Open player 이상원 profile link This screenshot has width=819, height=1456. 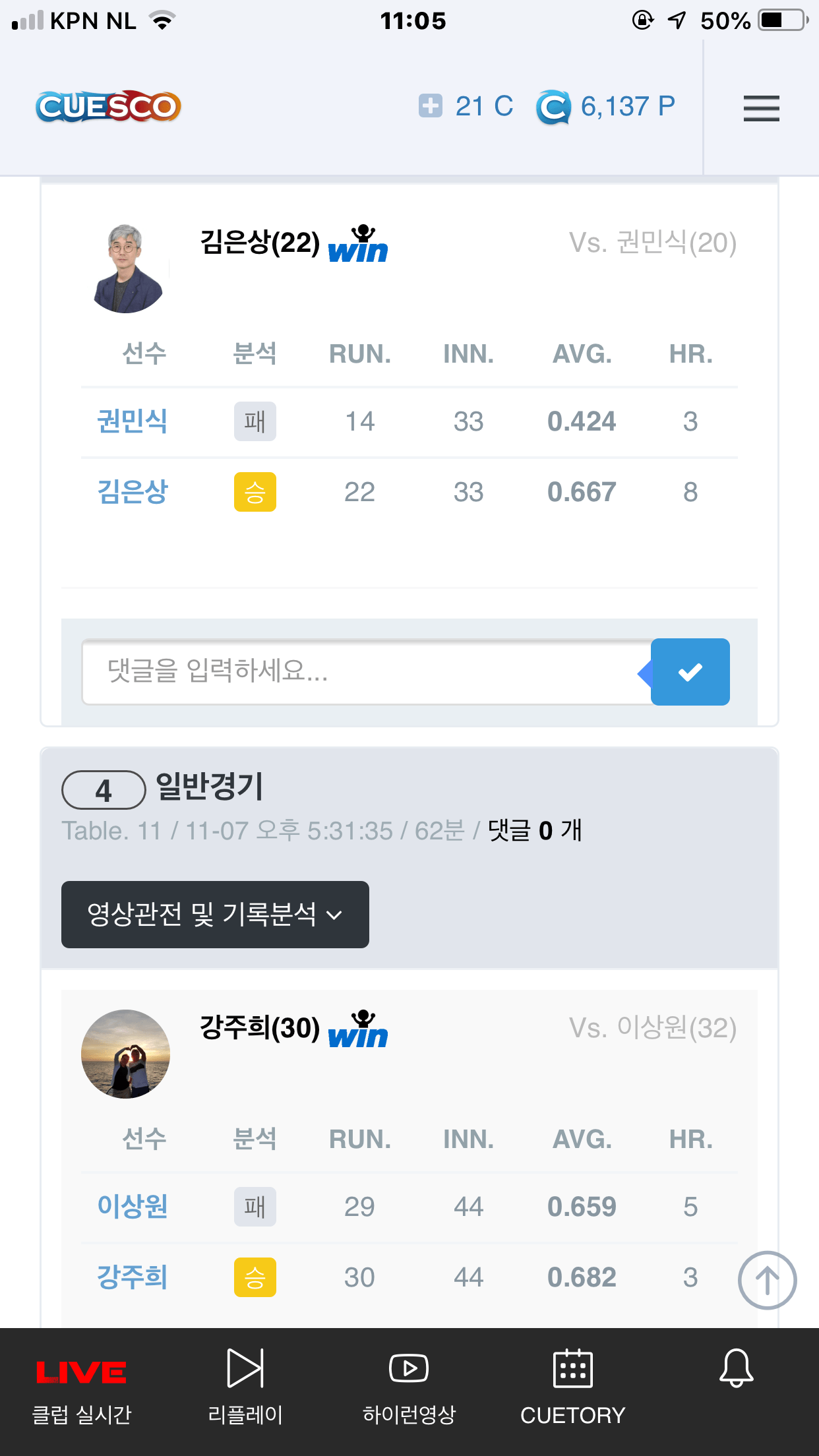132,1207
